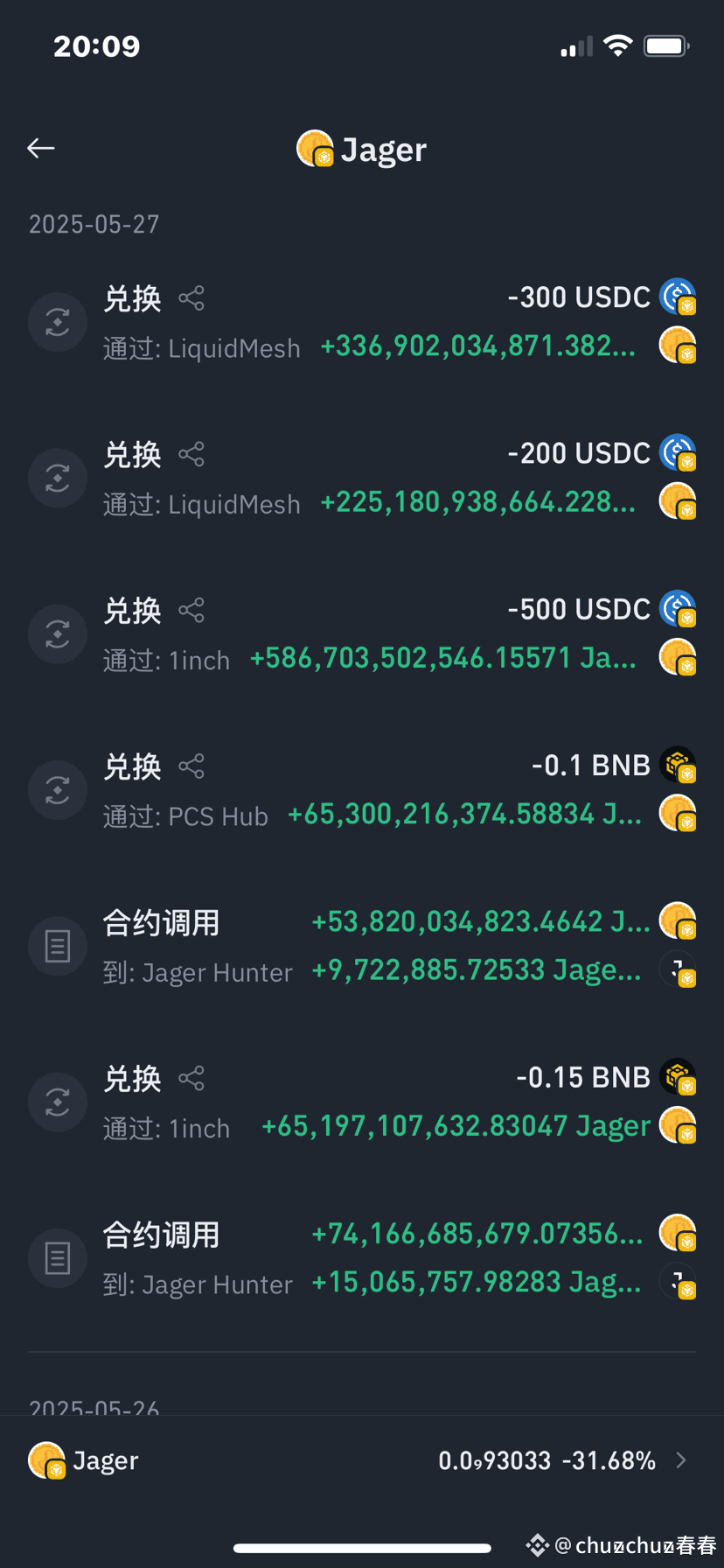
Task: Tap the Wi-Fi indicator in the status bar
Action: (619, 45)
